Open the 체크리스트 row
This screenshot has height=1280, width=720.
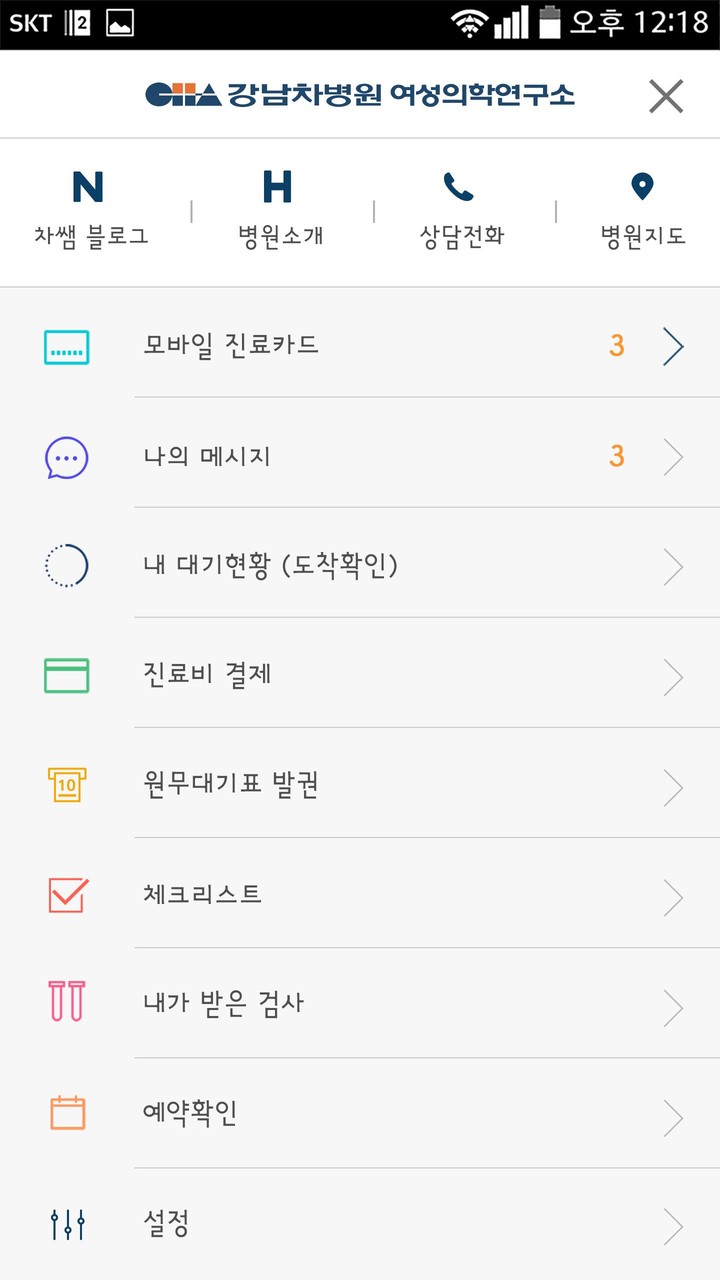pyautogui.click(x=360, y=895)
